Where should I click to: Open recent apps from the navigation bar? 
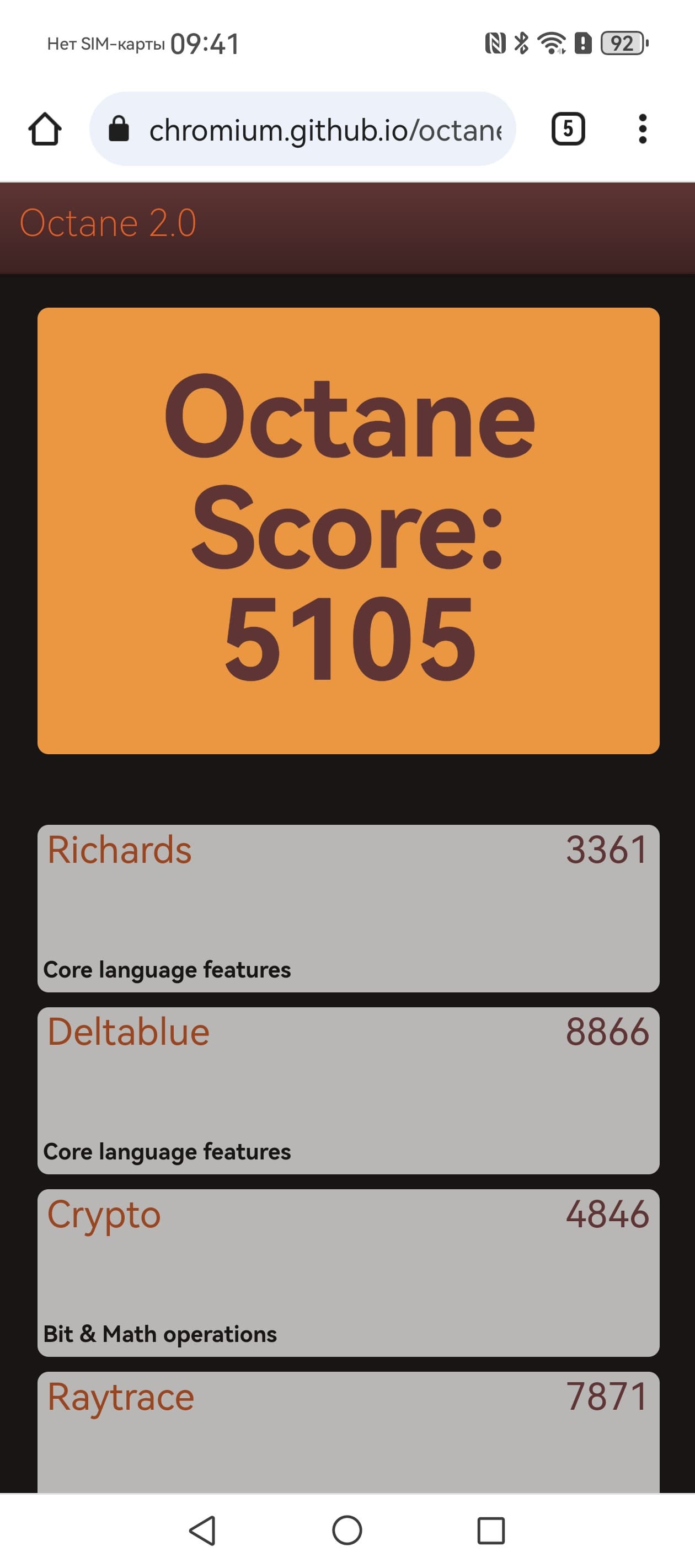pyautogui.click(x=491, y=1529)
